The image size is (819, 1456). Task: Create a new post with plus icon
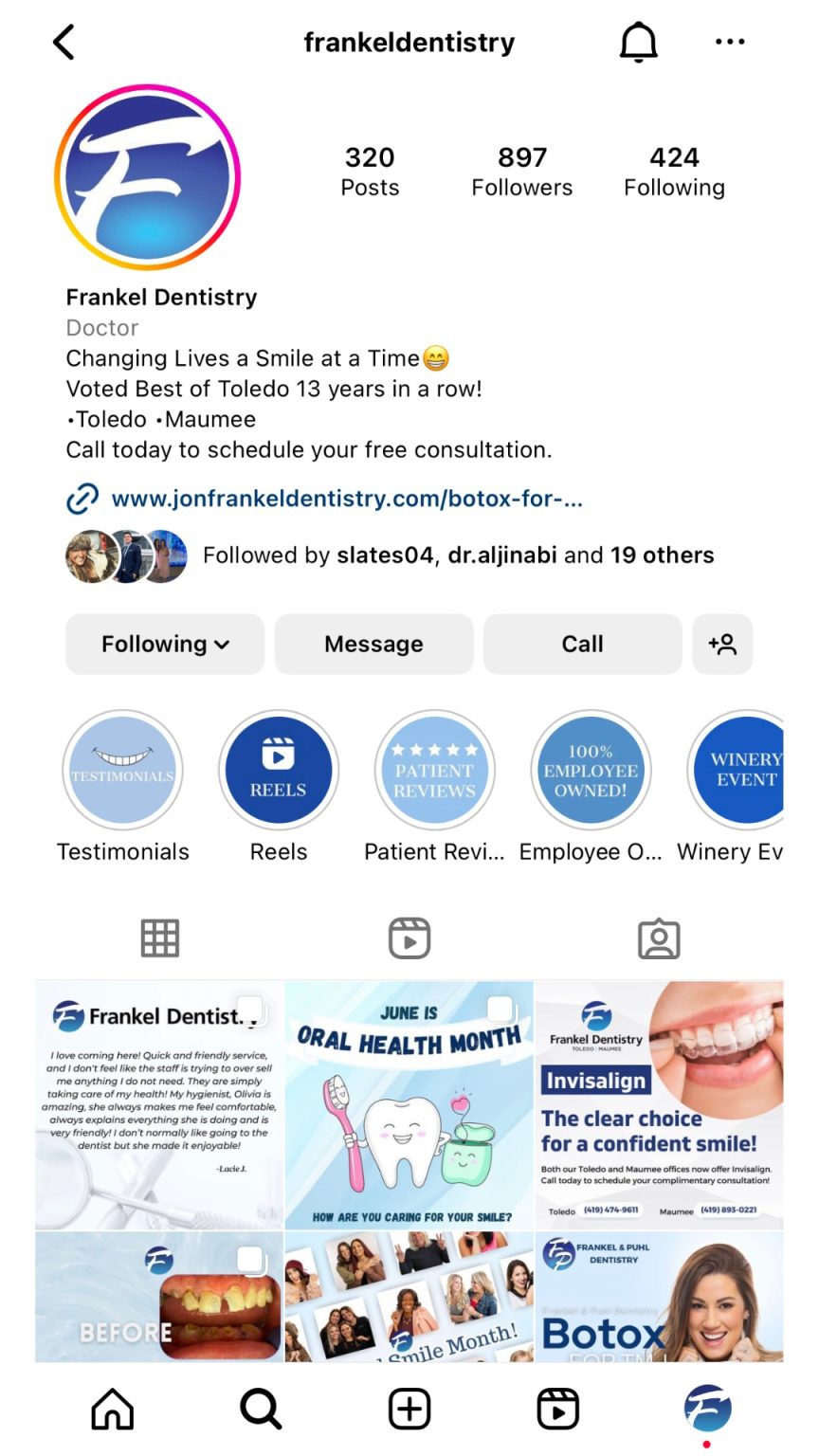409,1409
